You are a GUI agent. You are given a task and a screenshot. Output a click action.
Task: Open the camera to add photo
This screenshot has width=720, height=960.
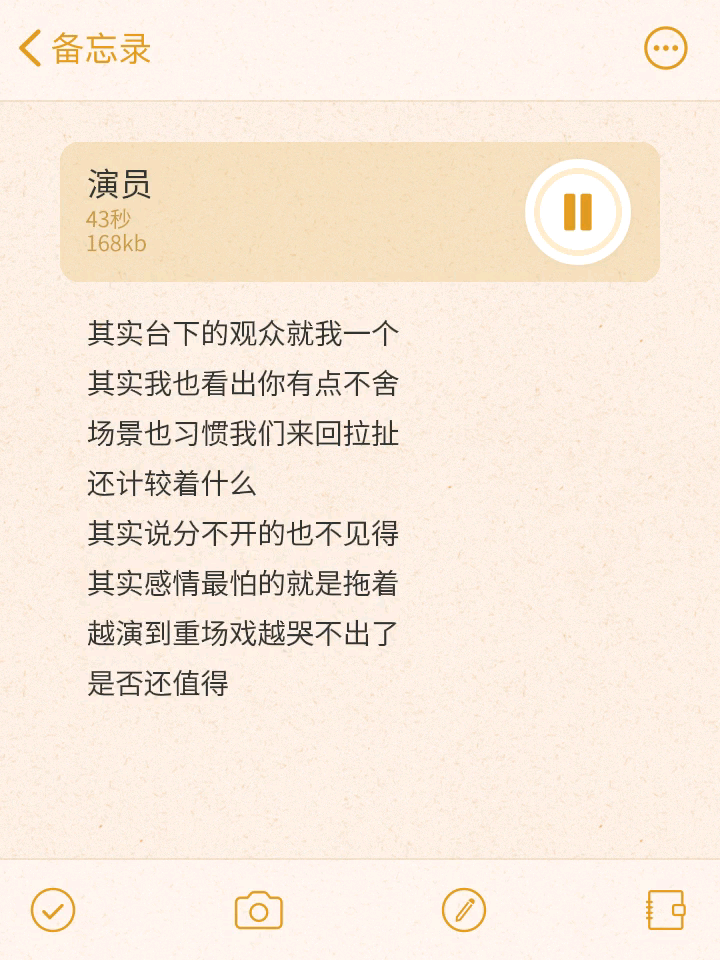click(x=259, y=911)
